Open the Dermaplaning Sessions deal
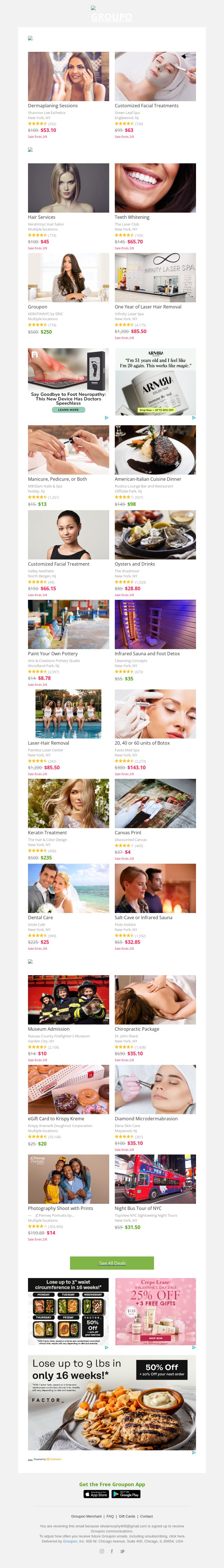 (x=68, y=77)
